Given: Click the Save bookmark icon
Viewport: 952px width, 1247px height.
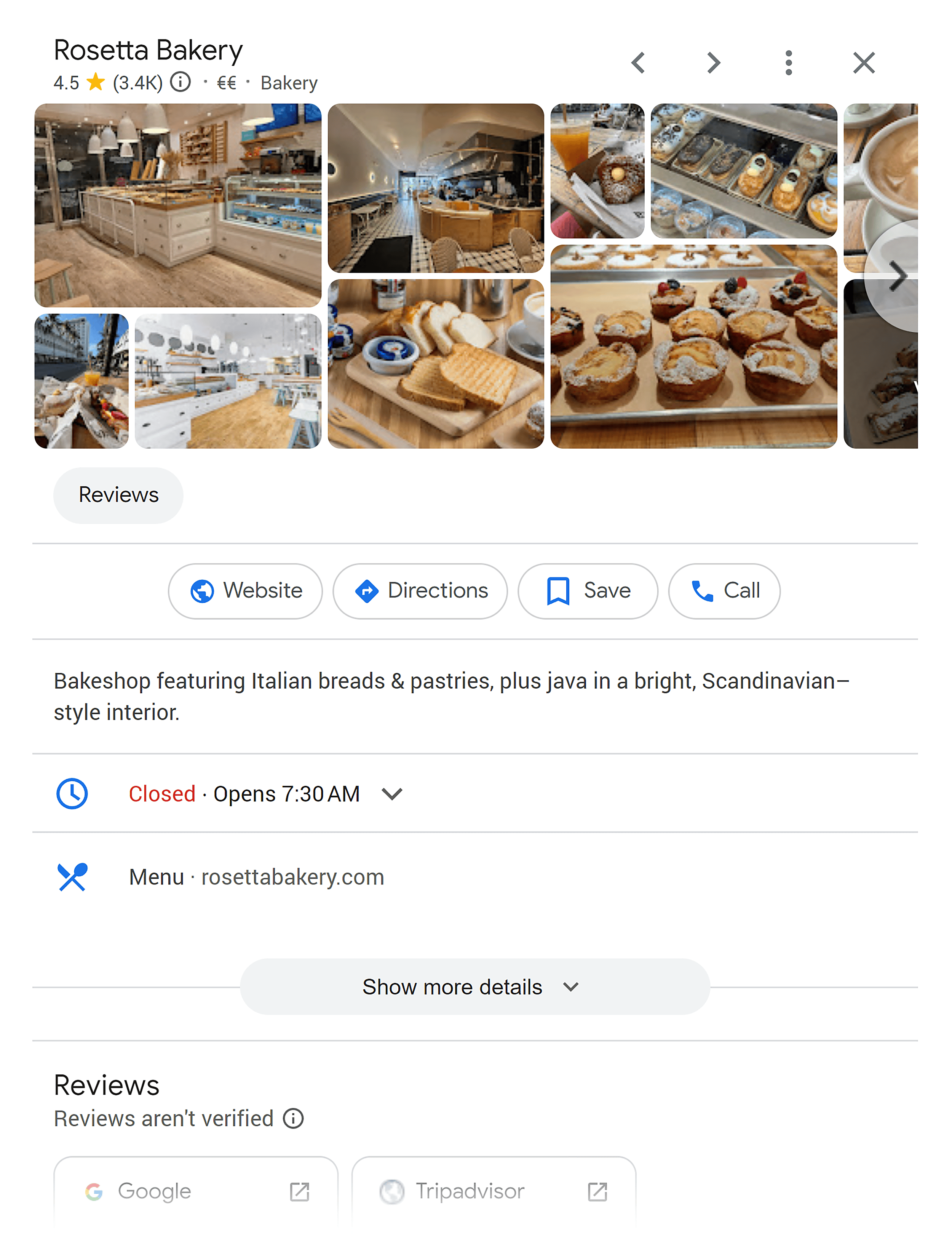Looking at the screenshot, I should pyautogui.click(x=559, y=591).
